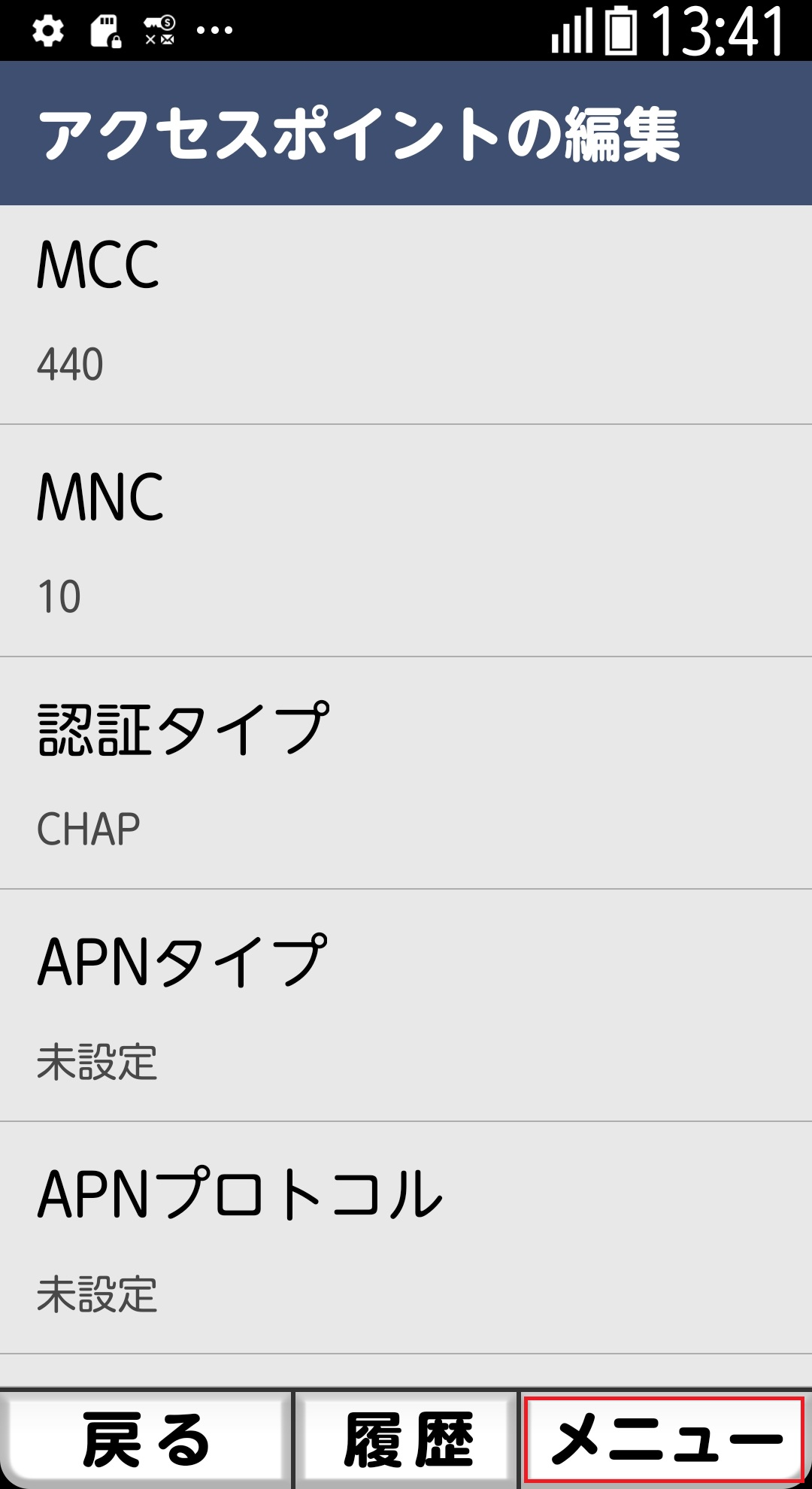
Task: Open the APNプロトコル selection entry
Action: (406, 1226)
